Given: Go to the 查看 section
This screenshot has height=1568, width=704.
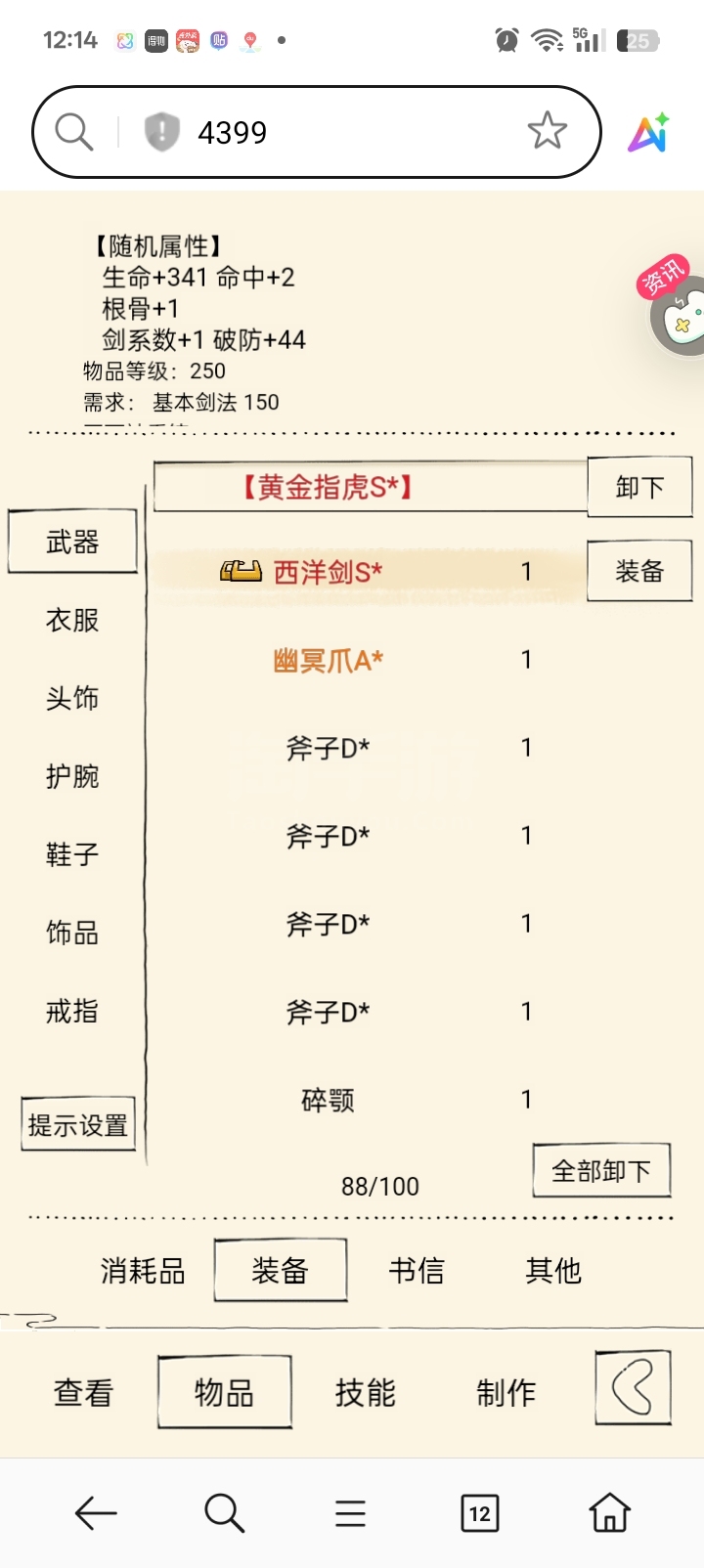Looking at the screenshot, I should coord(83,1392).
